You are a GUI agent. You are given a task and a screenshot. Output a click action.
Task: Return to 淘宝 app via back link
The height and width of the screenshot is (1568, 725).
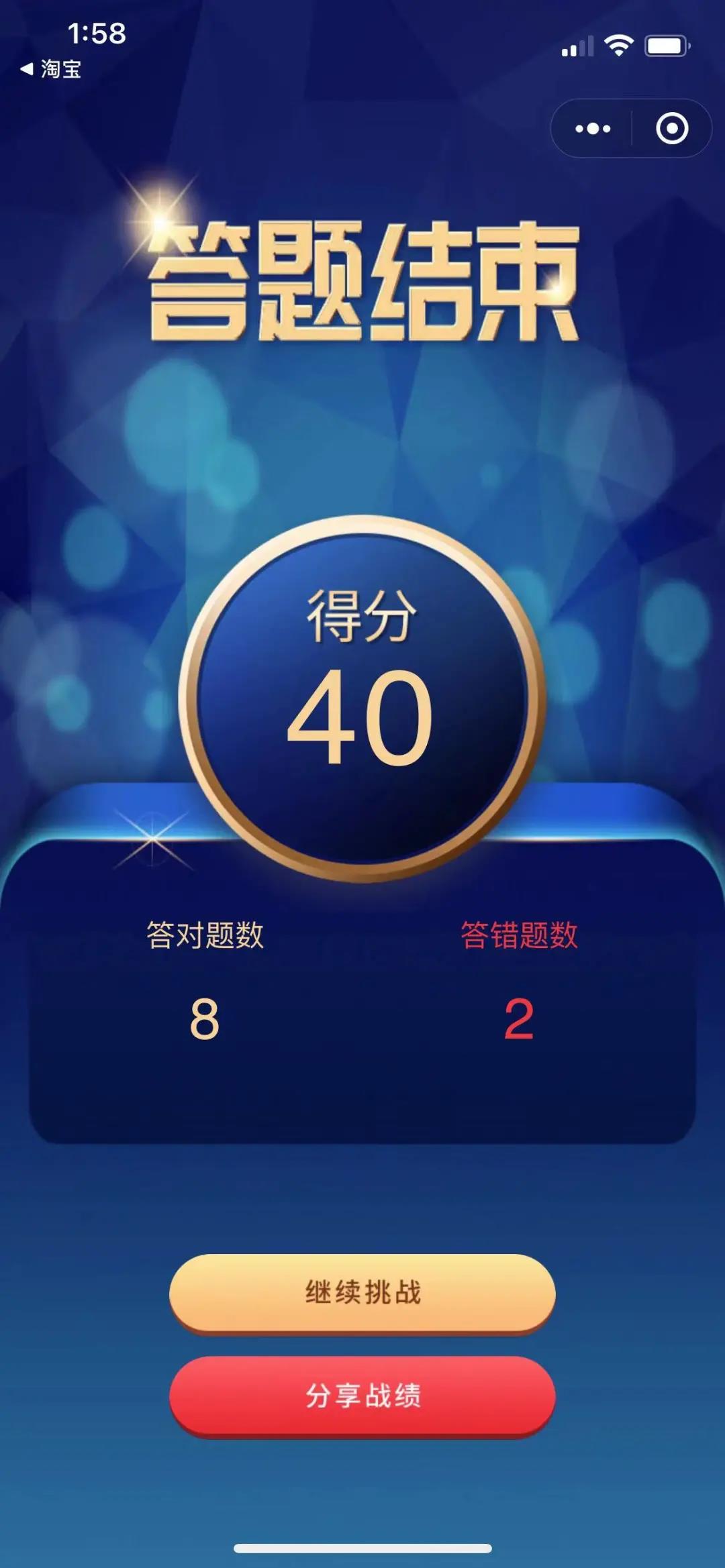click(x=51, y=69)
